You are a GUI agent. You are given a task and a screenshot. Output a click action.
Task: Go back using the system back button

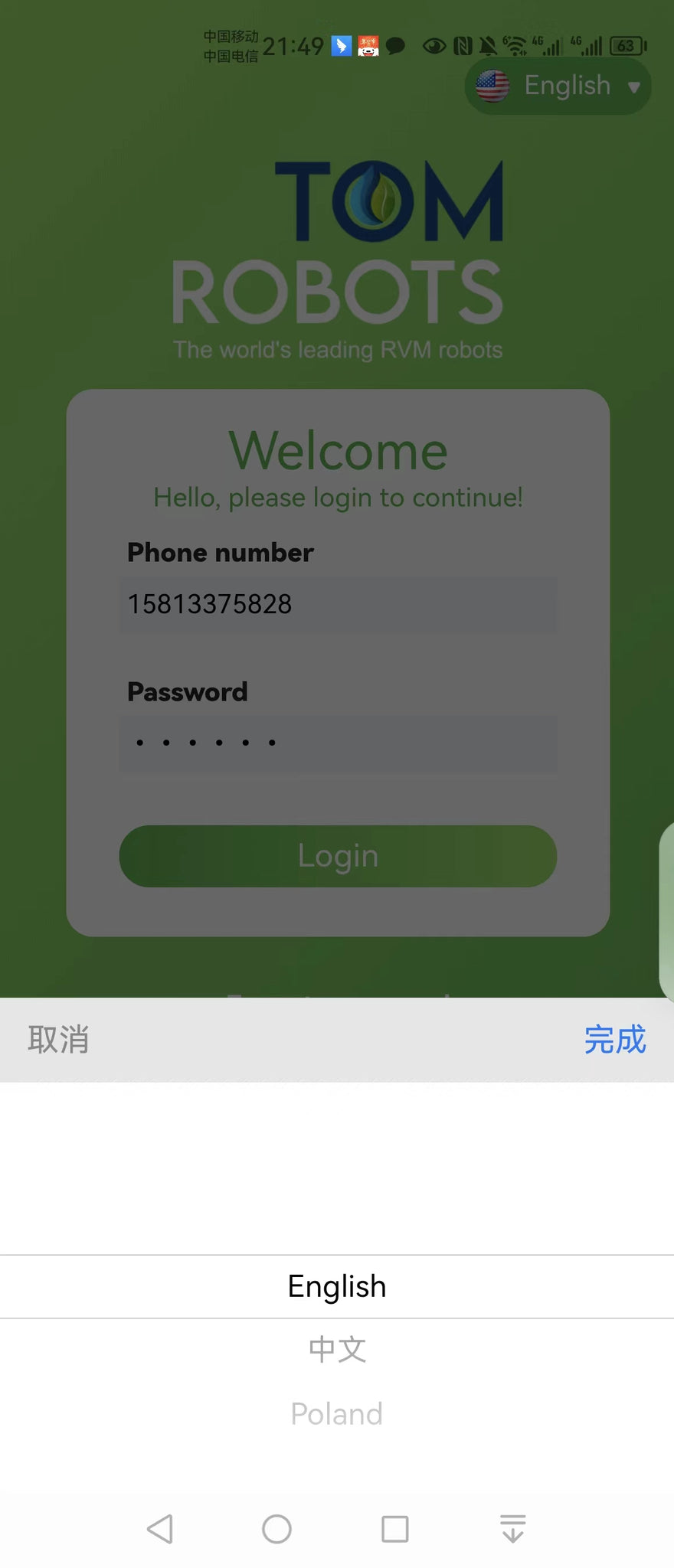[x=160, y=1529]
